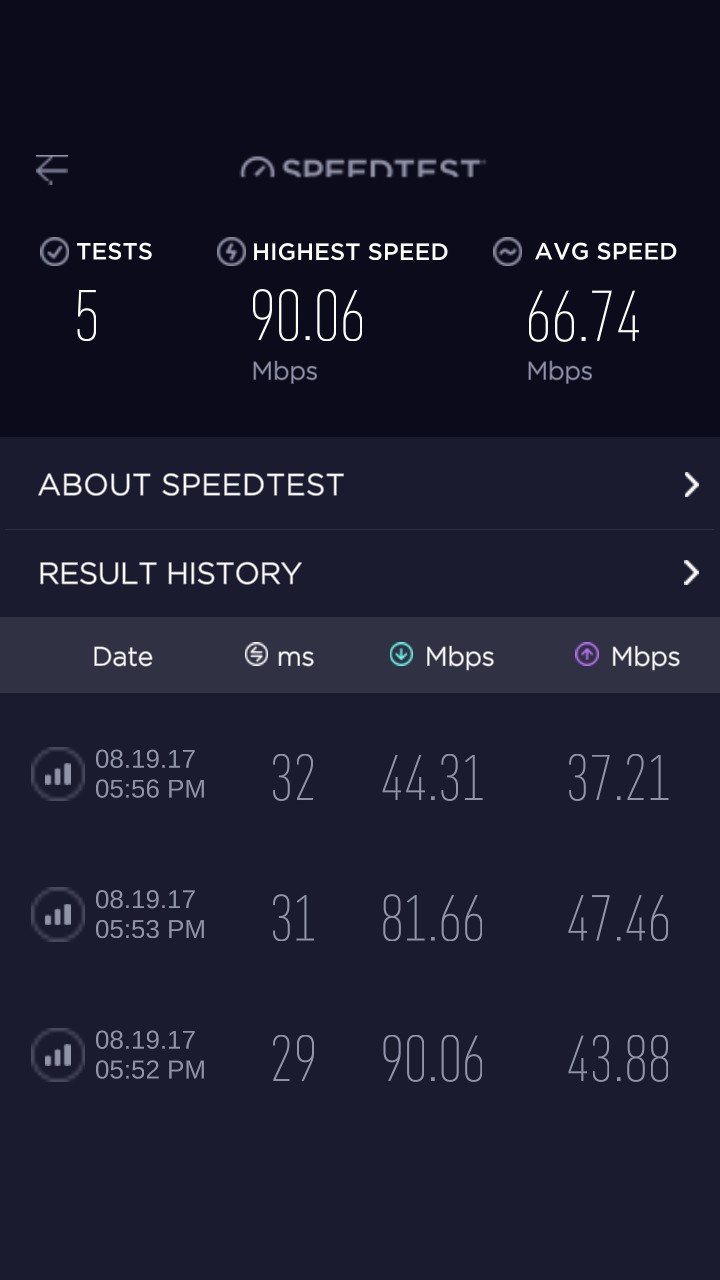The width and height of the screenshot is (720, 1280).
Task: Open the Result History row
Action: point(360,573)
